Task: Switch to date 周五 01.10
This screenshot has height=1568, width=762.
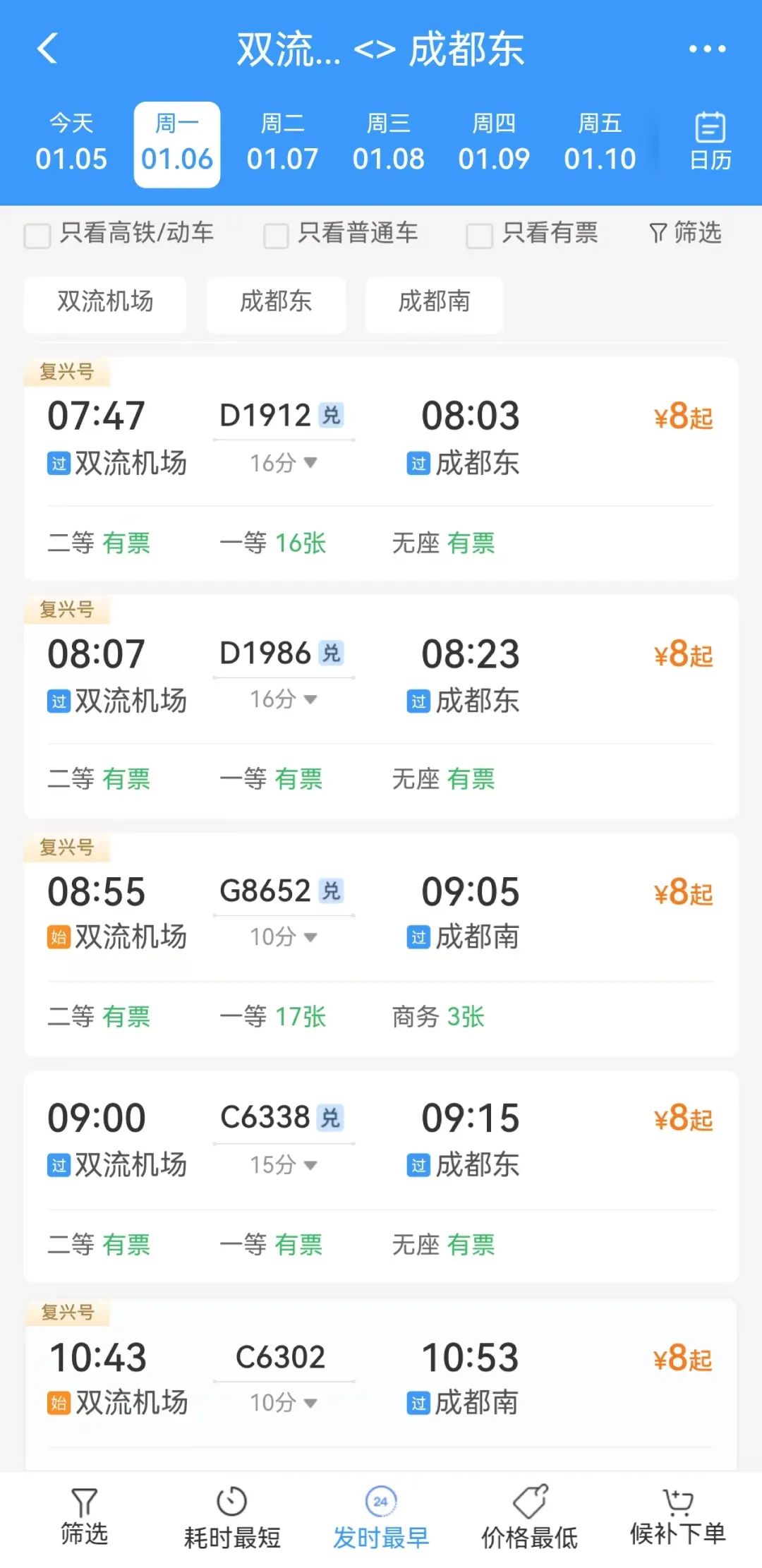Action: pos(600,144)
